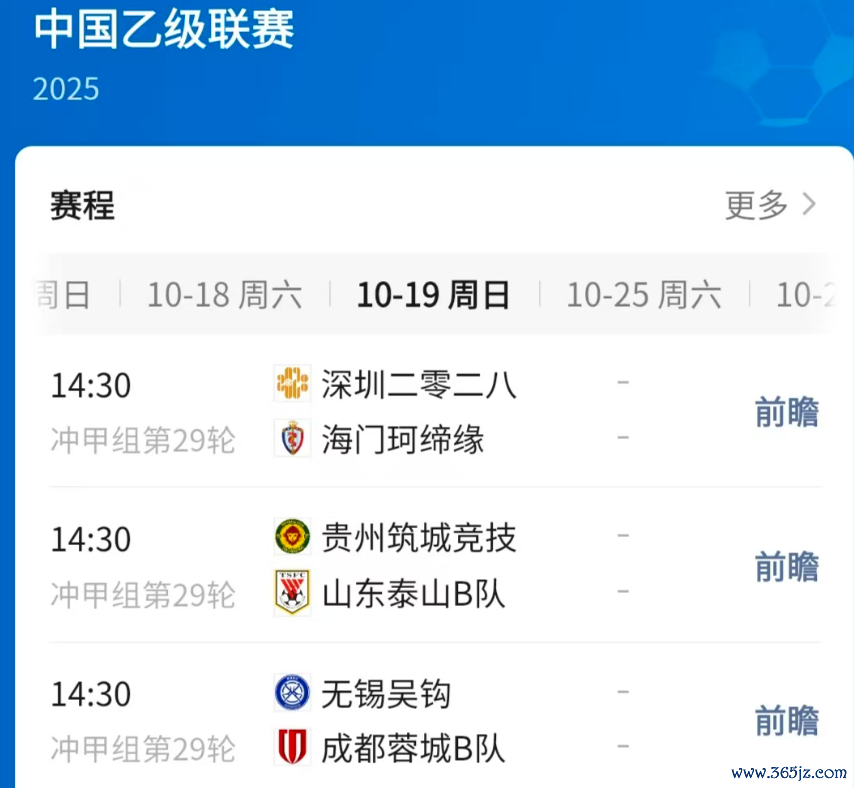Open 前瞻 for 贵州筑城竞技 vs 山东泰山B队
854x788 pixels.
click(786, 566)
